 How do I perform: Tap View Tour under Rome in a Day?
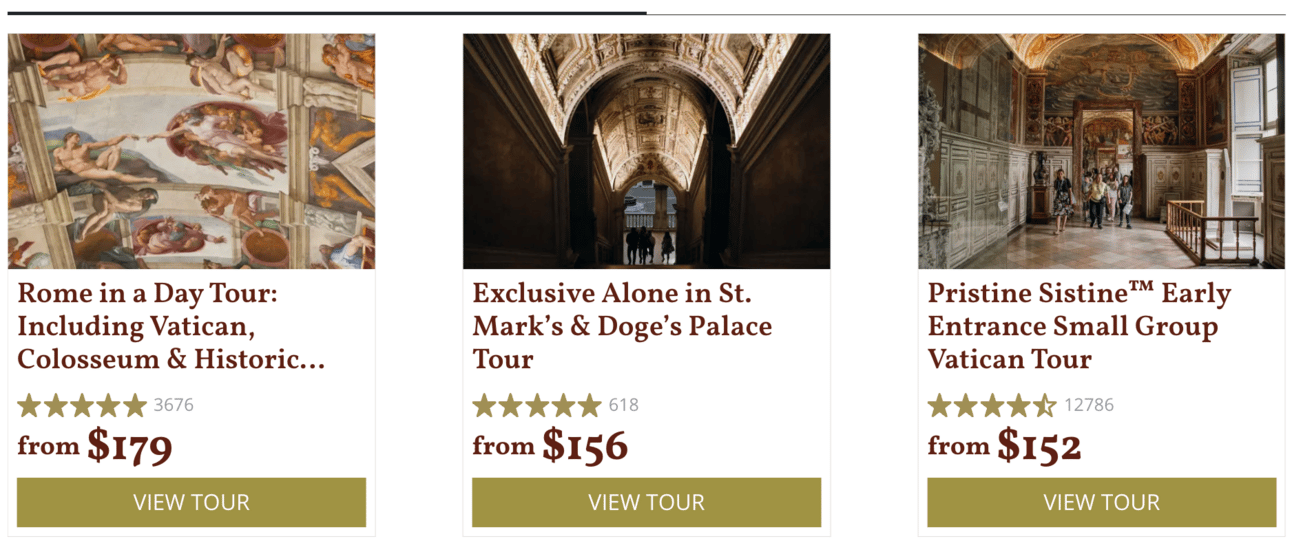[191, 502]
